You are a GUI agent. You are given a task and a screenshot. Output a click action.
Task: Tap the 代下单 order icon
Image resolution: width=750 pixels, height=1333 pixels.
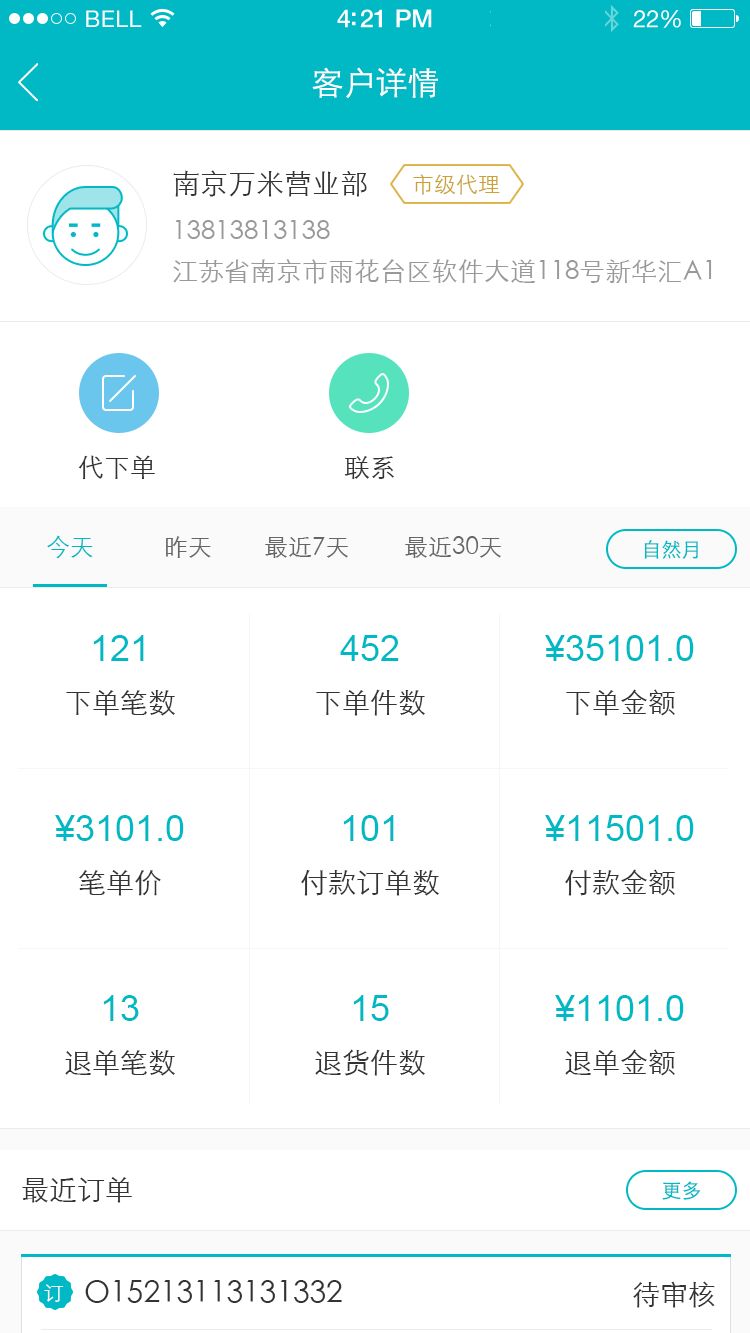tap(118, 393)
